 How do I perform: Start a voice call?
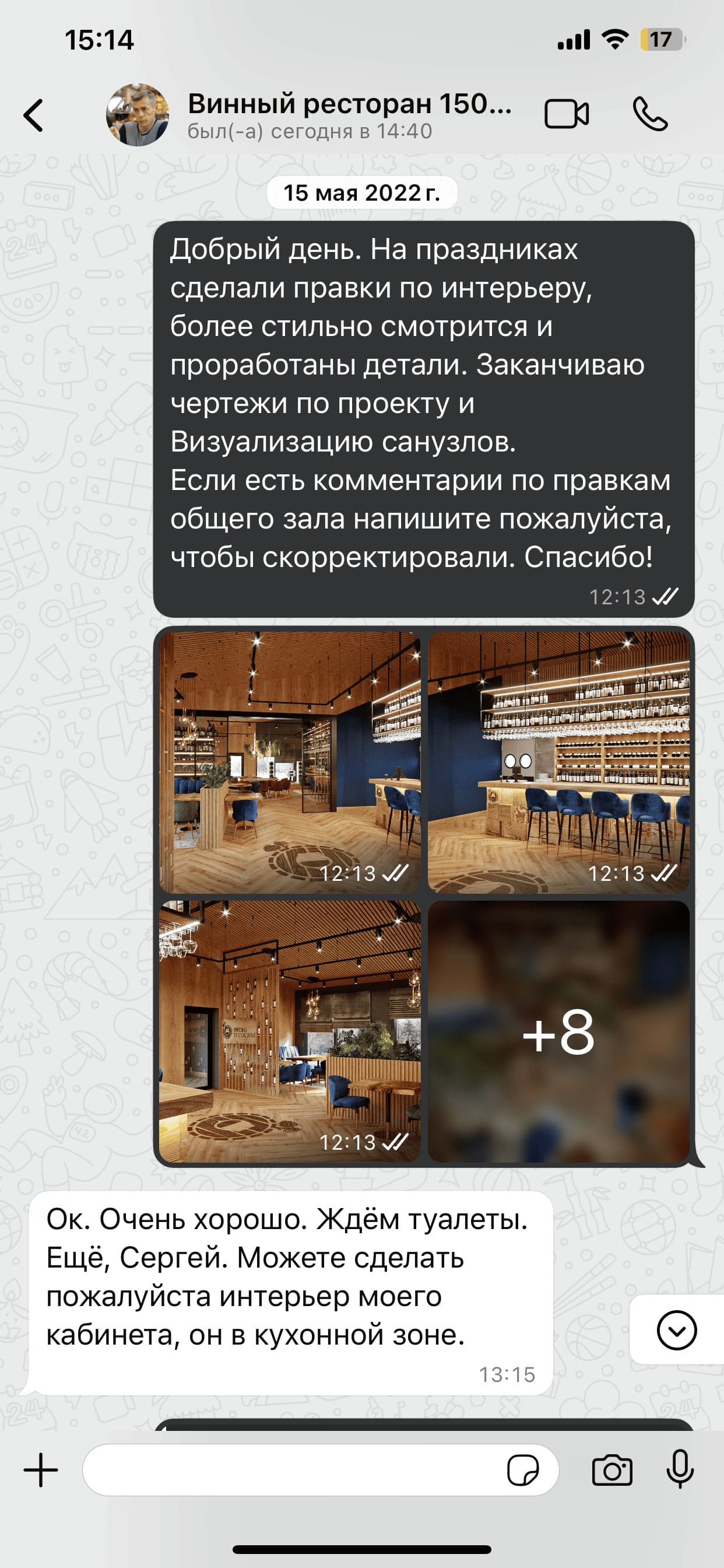coord(650,114)
